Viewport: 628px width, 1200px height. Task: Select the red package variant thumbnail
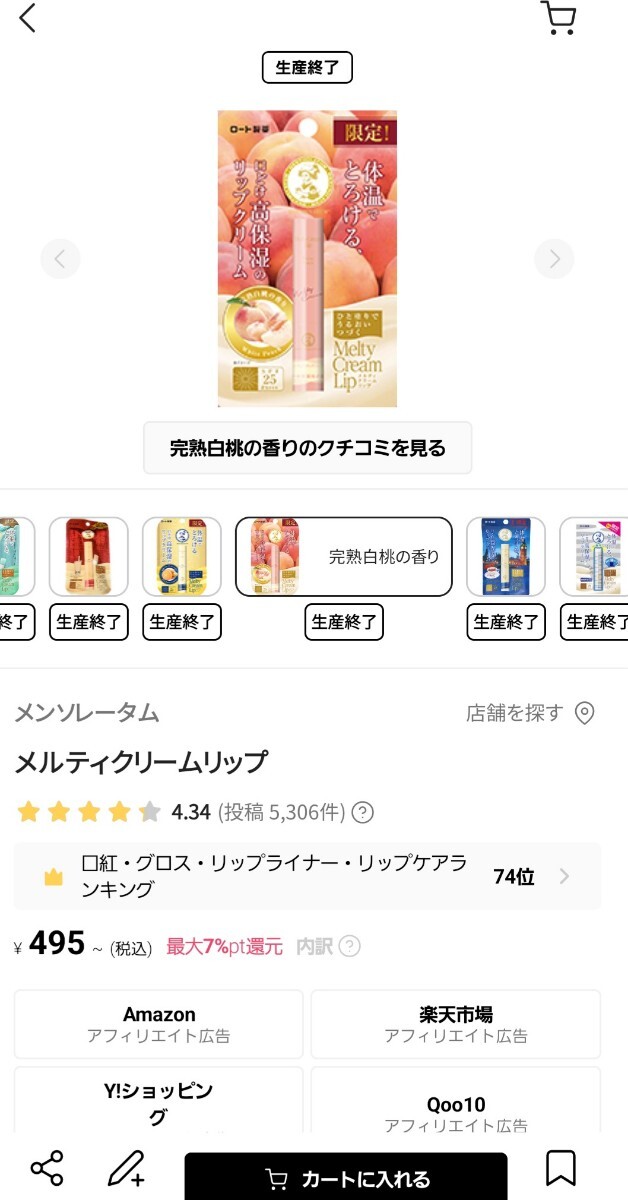pos(88,556)
